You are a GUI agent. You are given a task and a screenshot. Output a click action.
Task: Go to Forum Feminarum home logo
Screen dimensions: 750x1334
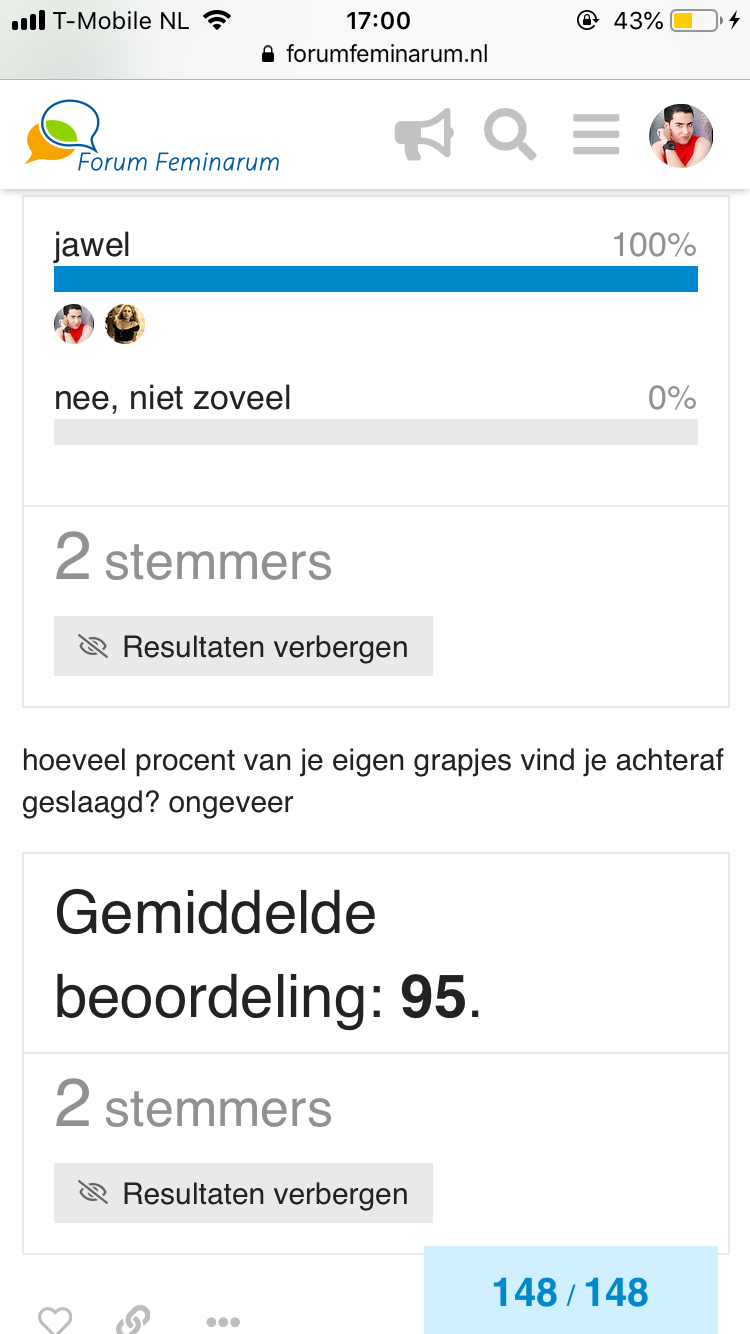coord(152,137)
